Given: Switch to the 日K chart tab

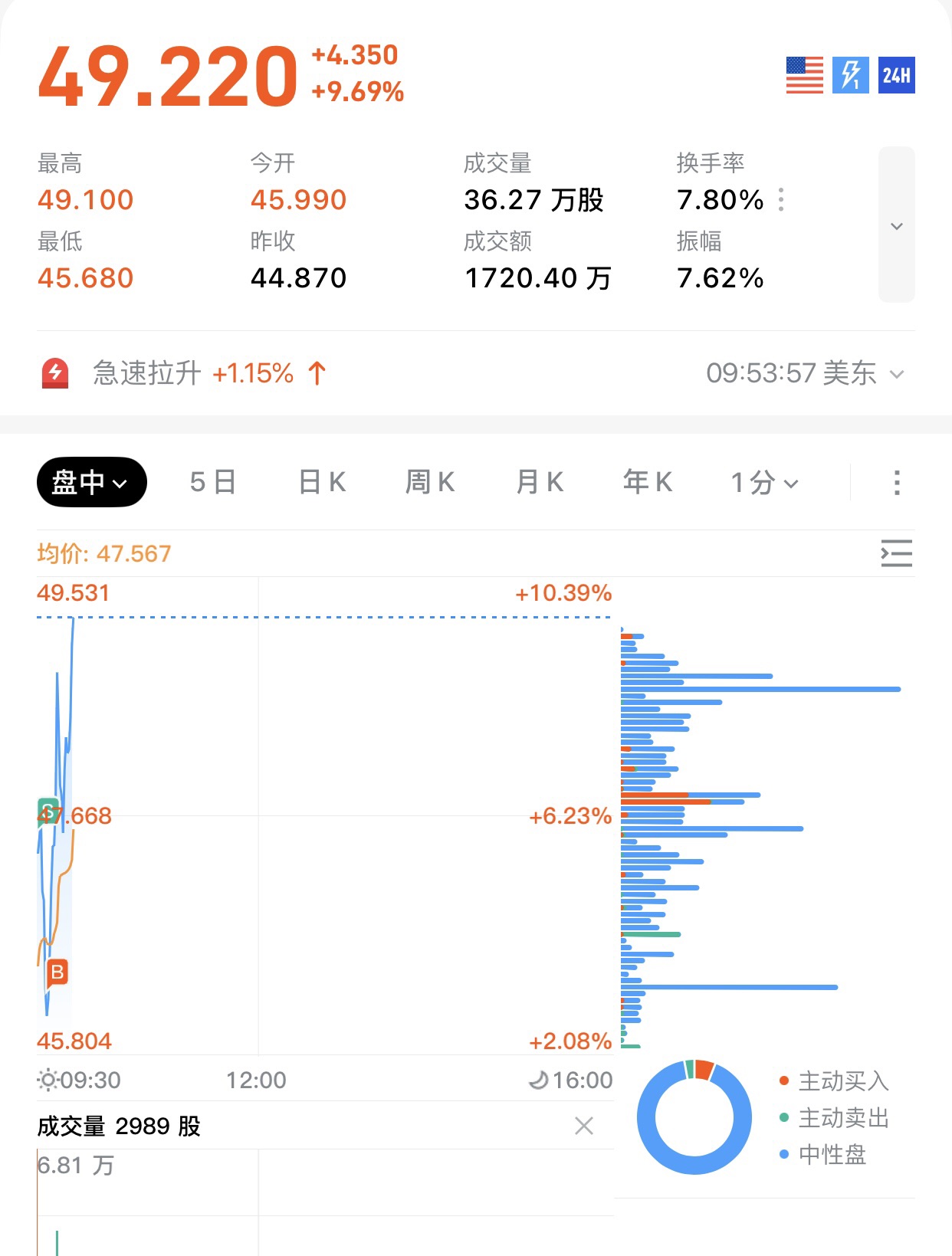Looking at the screenshot, I should [322, 482].
